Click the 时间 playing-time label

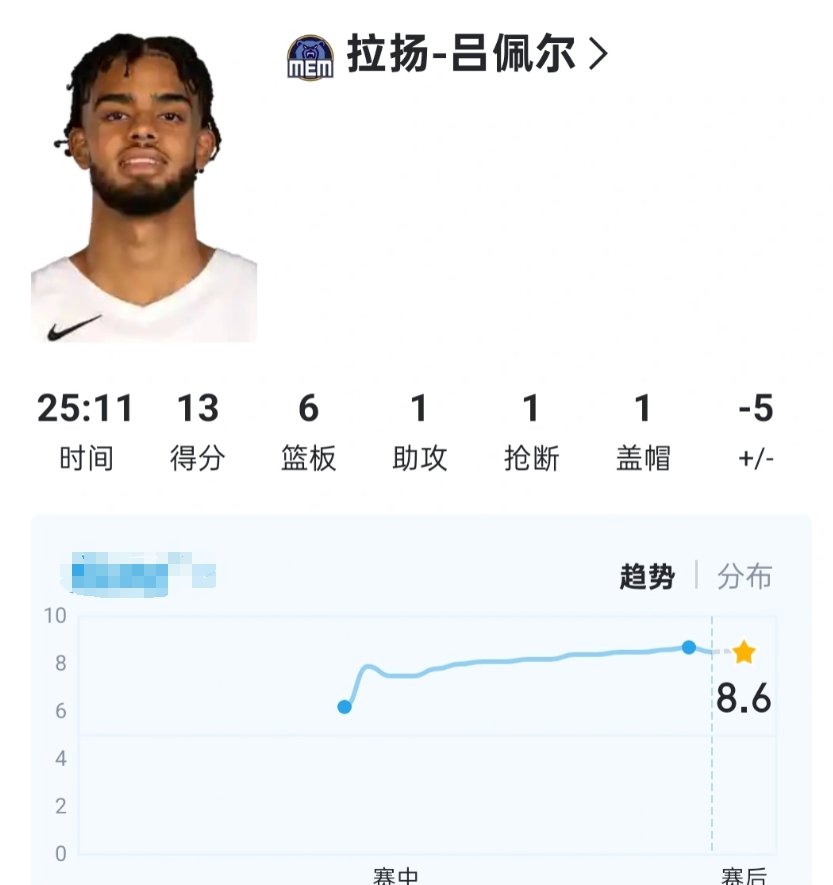point(87,456)
